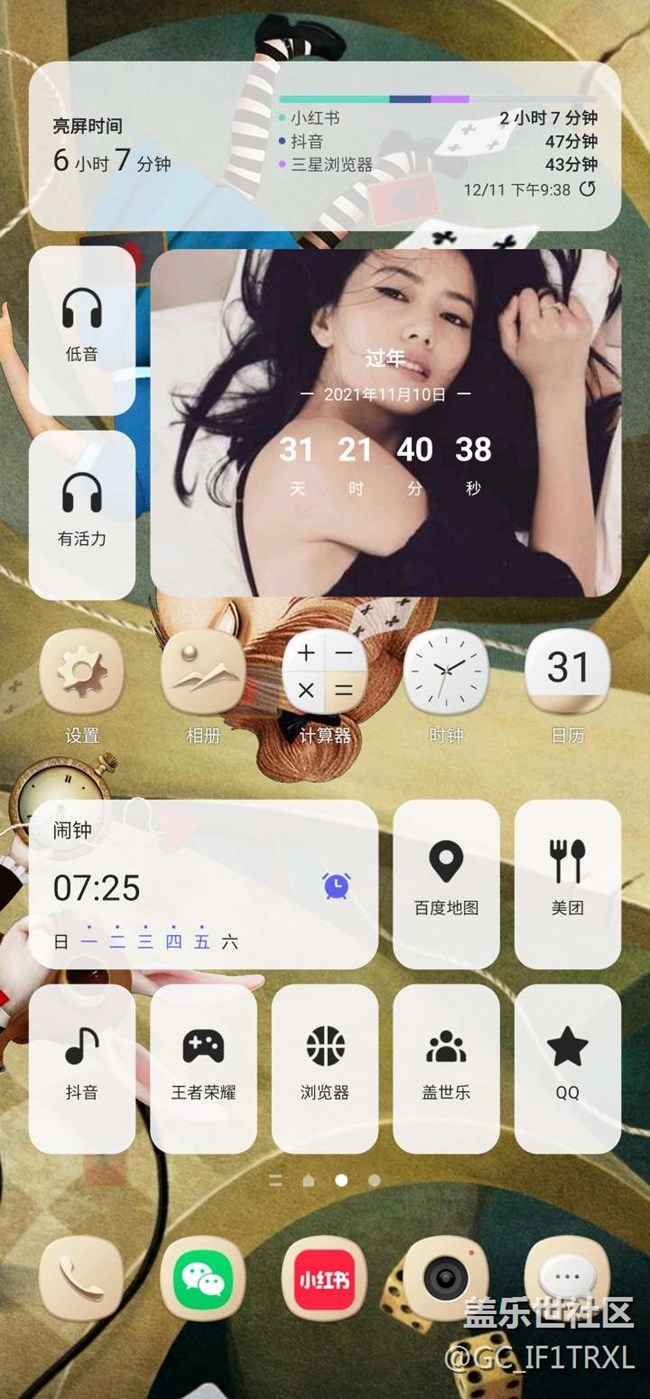The height and width of the screenshot is (1399, 650).
Task: Launch 小红书 from the dock
Action: pos(325,1278)
